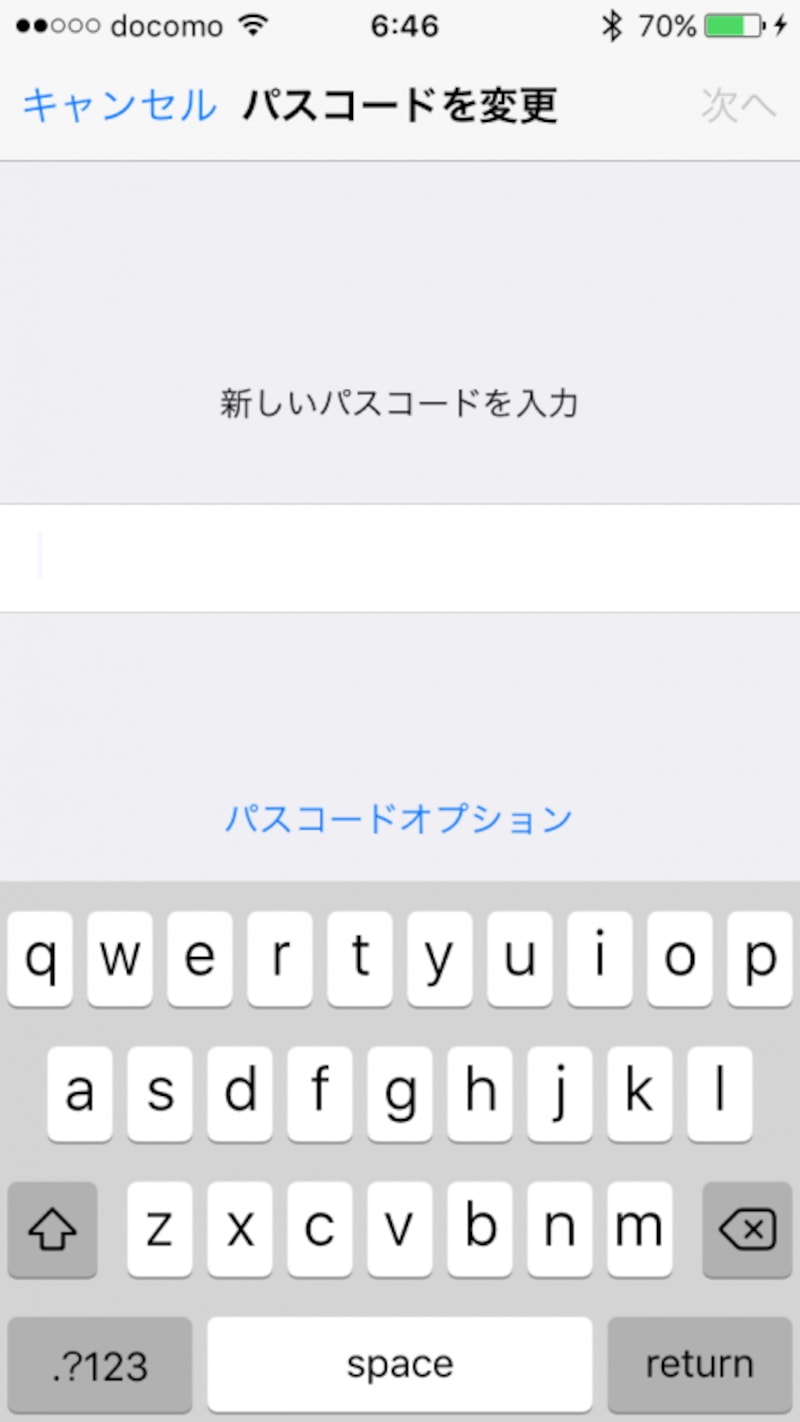Tap キャンセル to cancel passcode change

tap(116, 105)
